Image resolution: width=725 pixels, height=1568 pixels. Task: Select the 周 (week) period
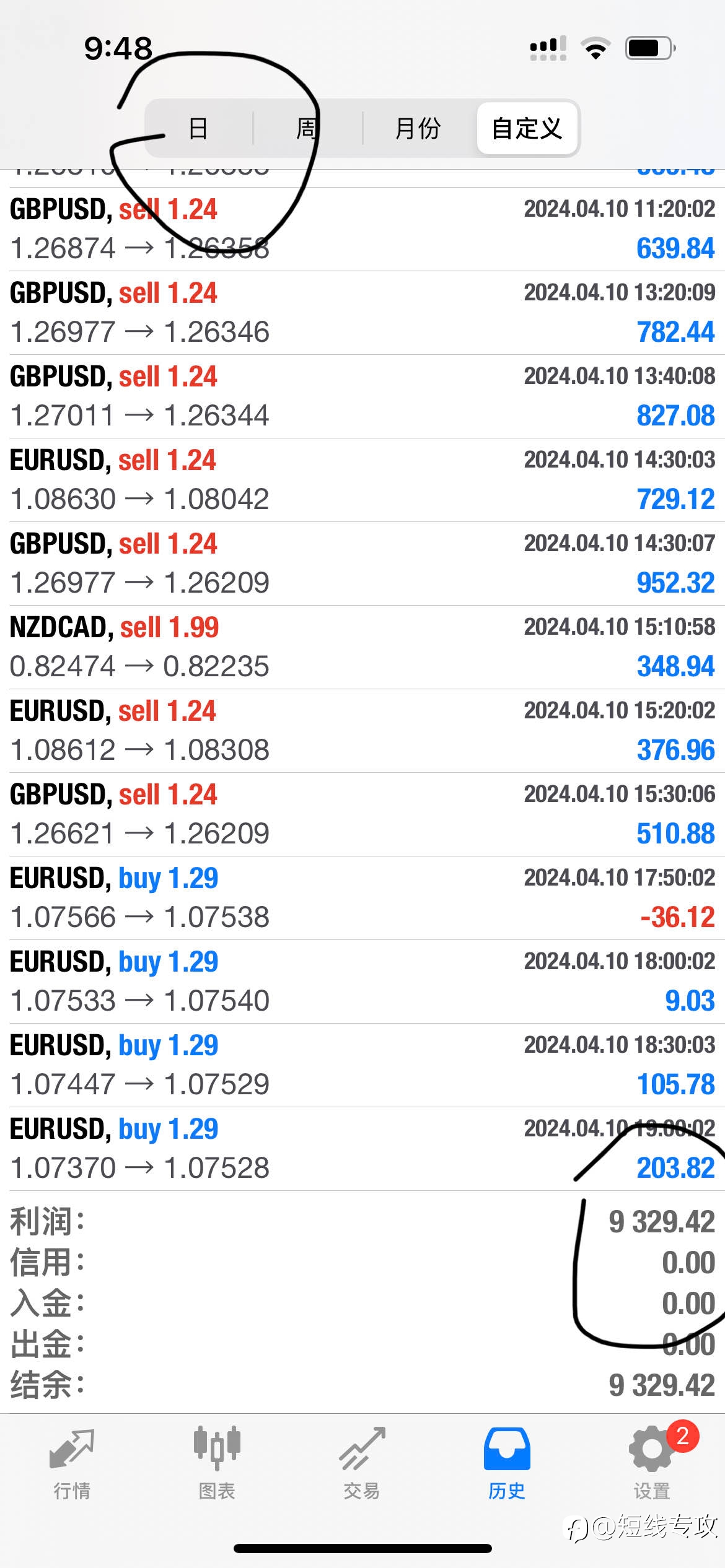click(307, 129)
